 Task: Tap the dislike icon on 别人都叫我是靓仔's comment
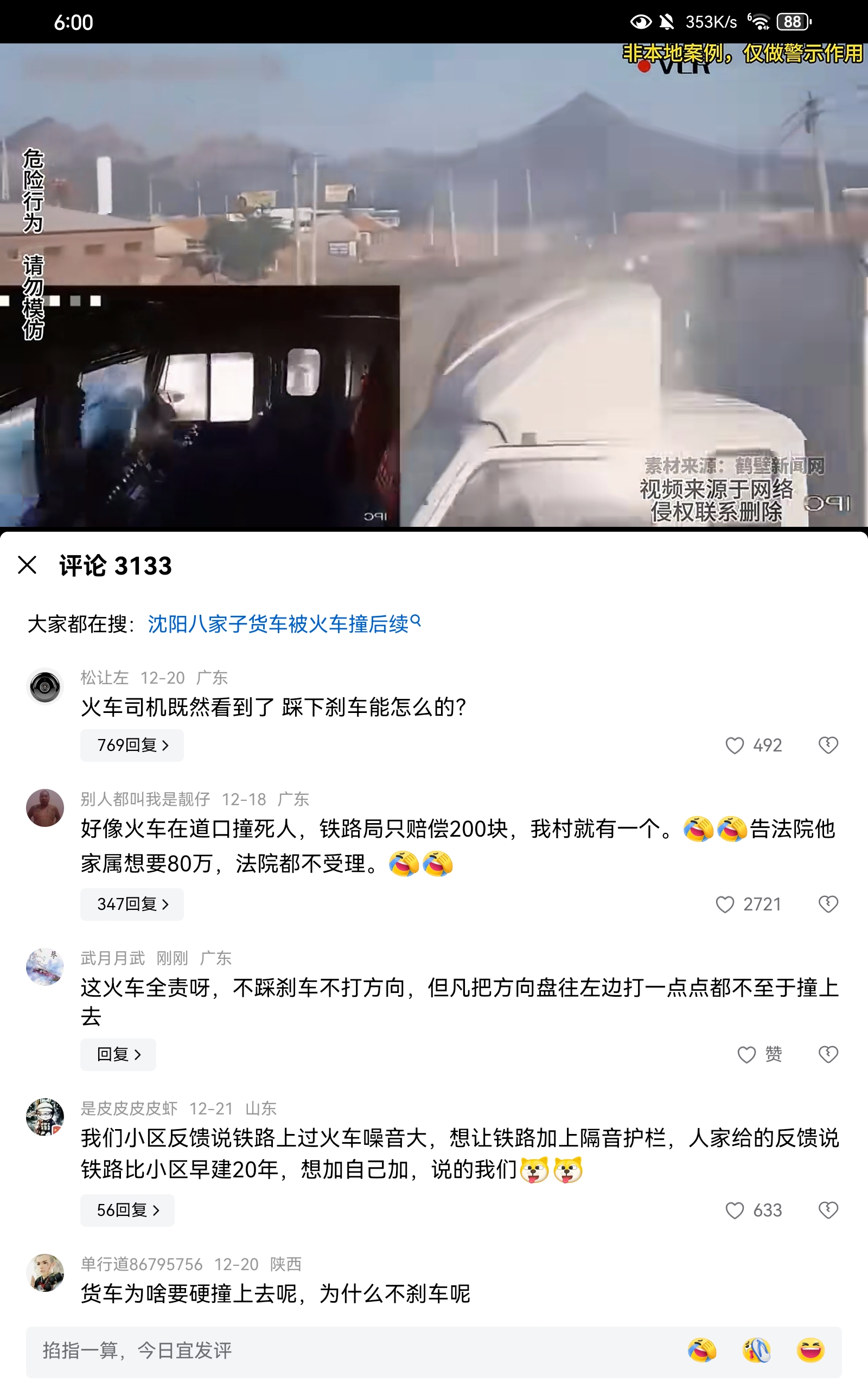click(828, 903)
